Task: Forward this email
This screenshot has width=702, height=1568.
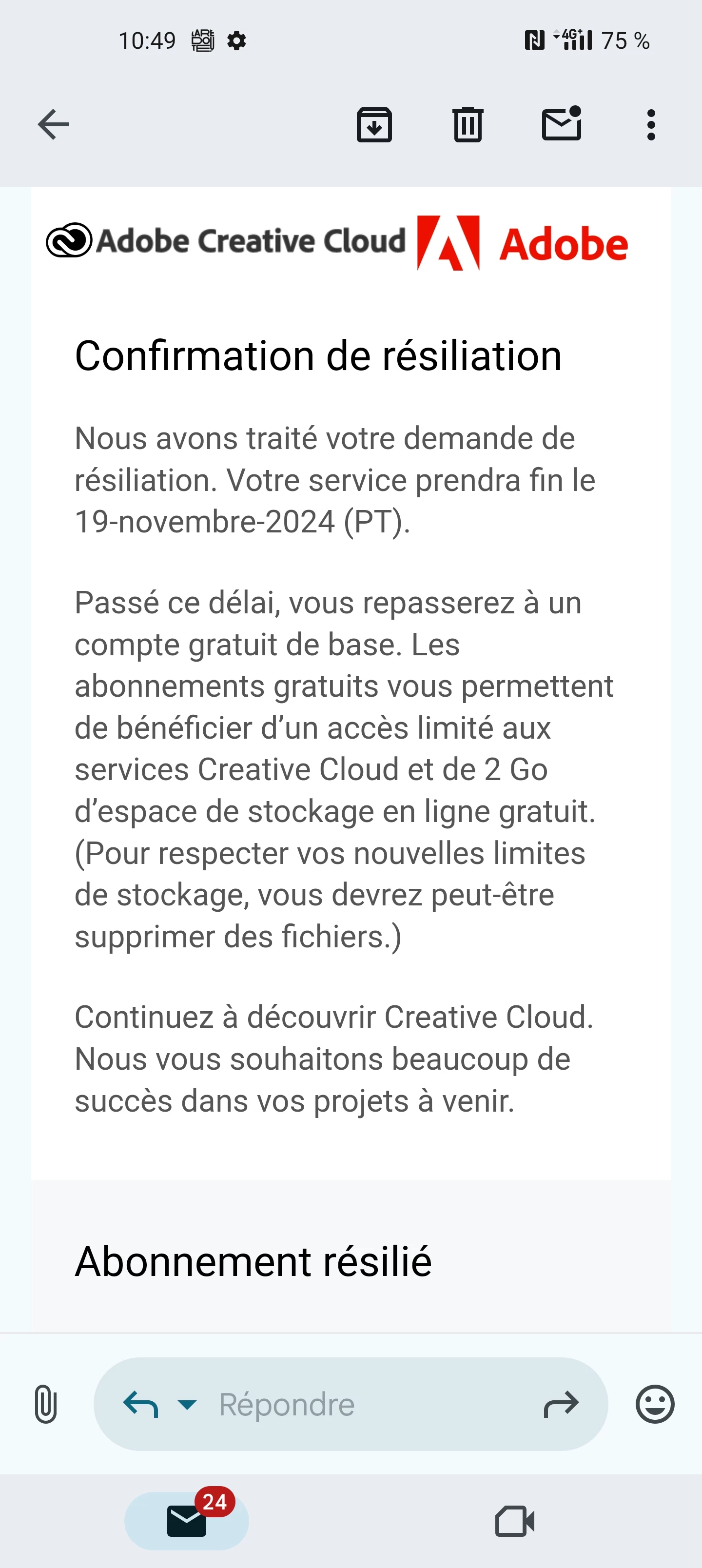Action: coord(561,1404)
